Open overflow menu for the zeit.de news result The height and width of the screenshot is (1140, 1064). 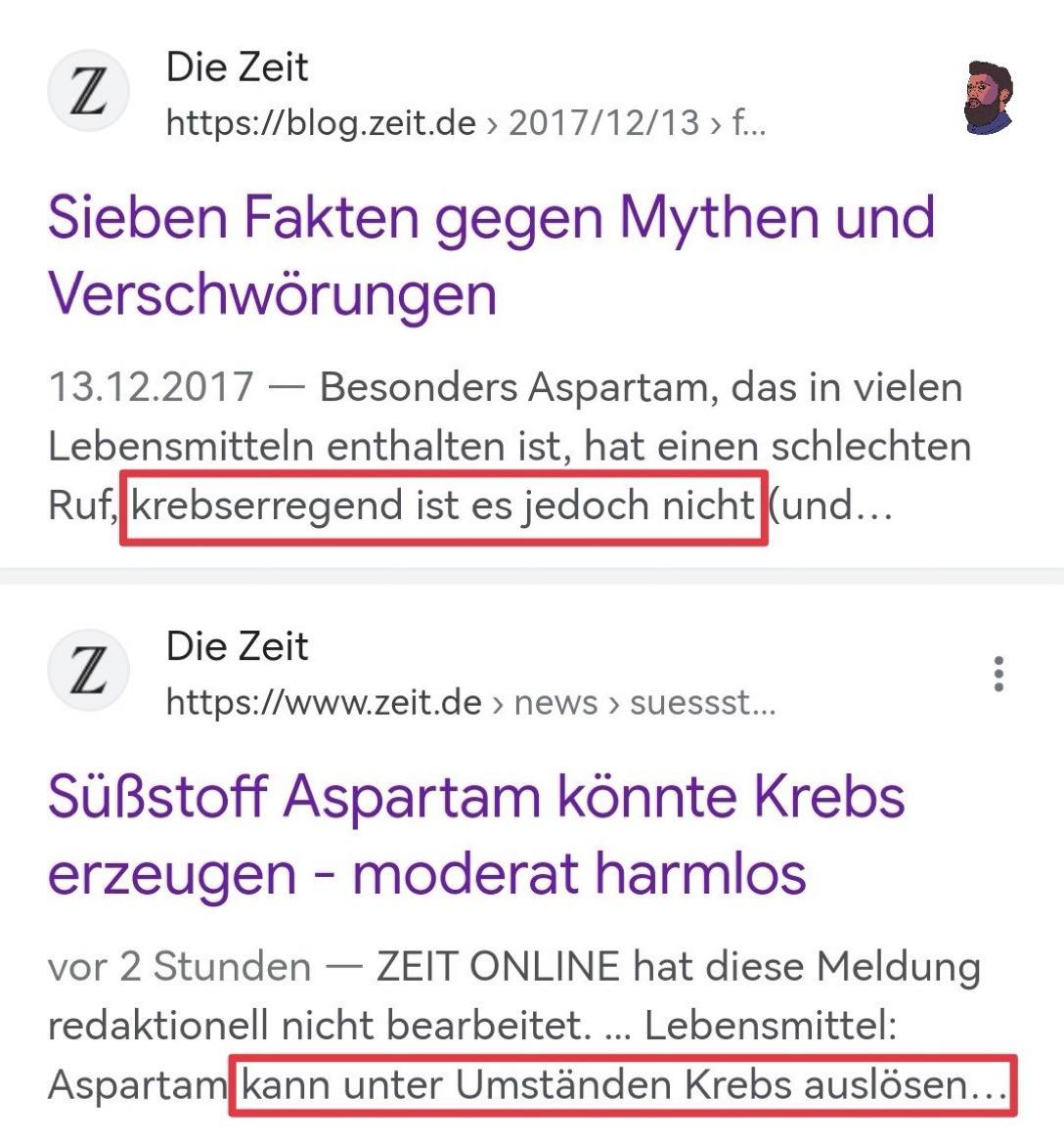coord(997,675)
